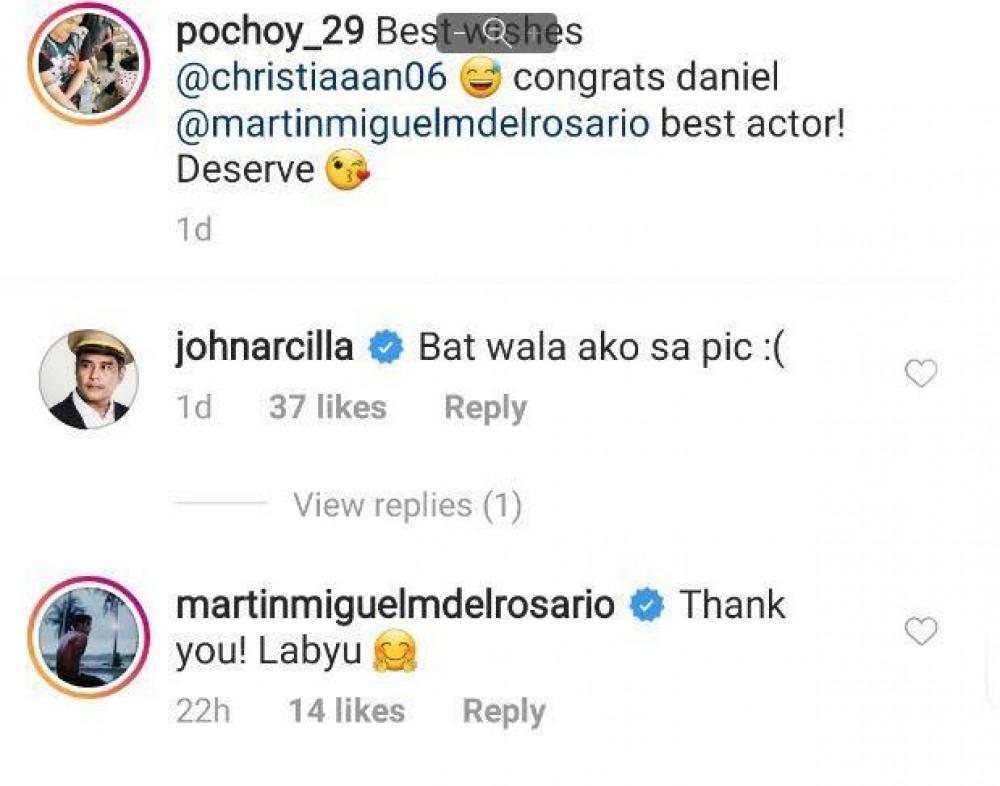Screen dimensions: 1000x786
Task: Open @martinmiguelmdelrosario mention in pochoy_29's comment
Action: pyautogui.click(x=412, y=125)
